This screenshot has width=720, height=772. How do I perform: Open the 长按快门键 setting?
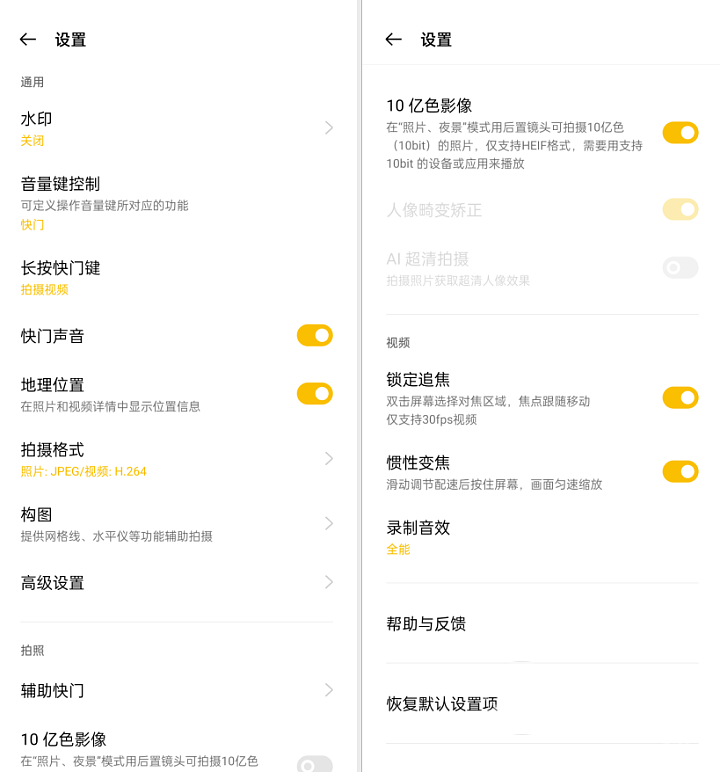(x=176, y=277)
